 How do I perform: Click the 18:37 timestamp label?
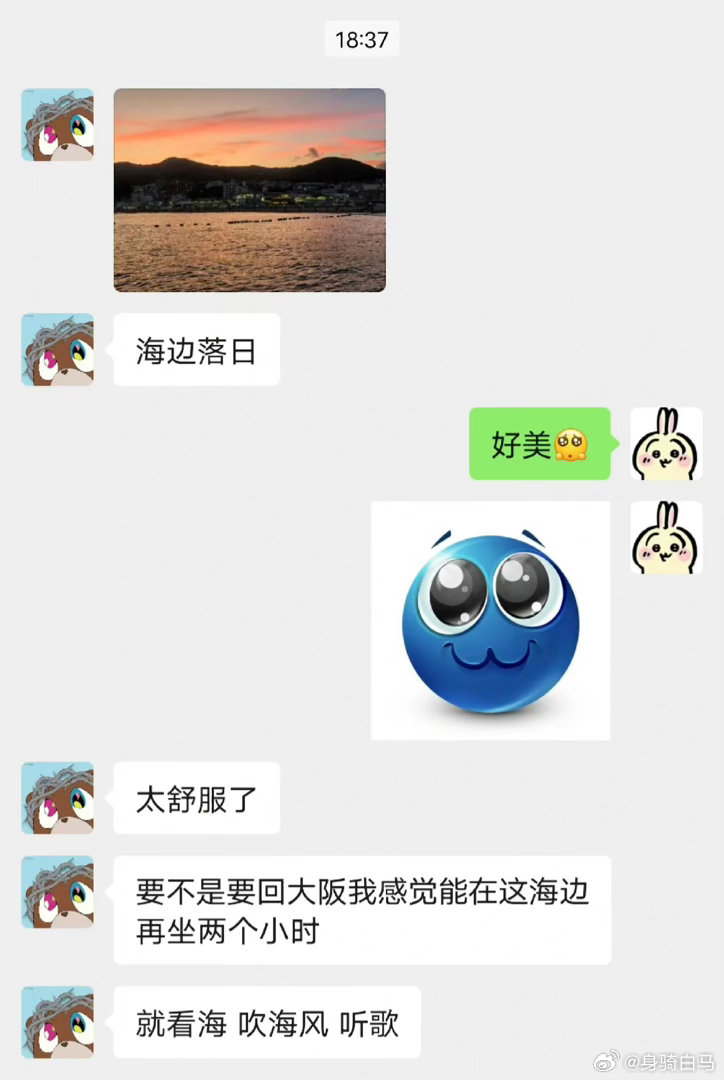362,38
